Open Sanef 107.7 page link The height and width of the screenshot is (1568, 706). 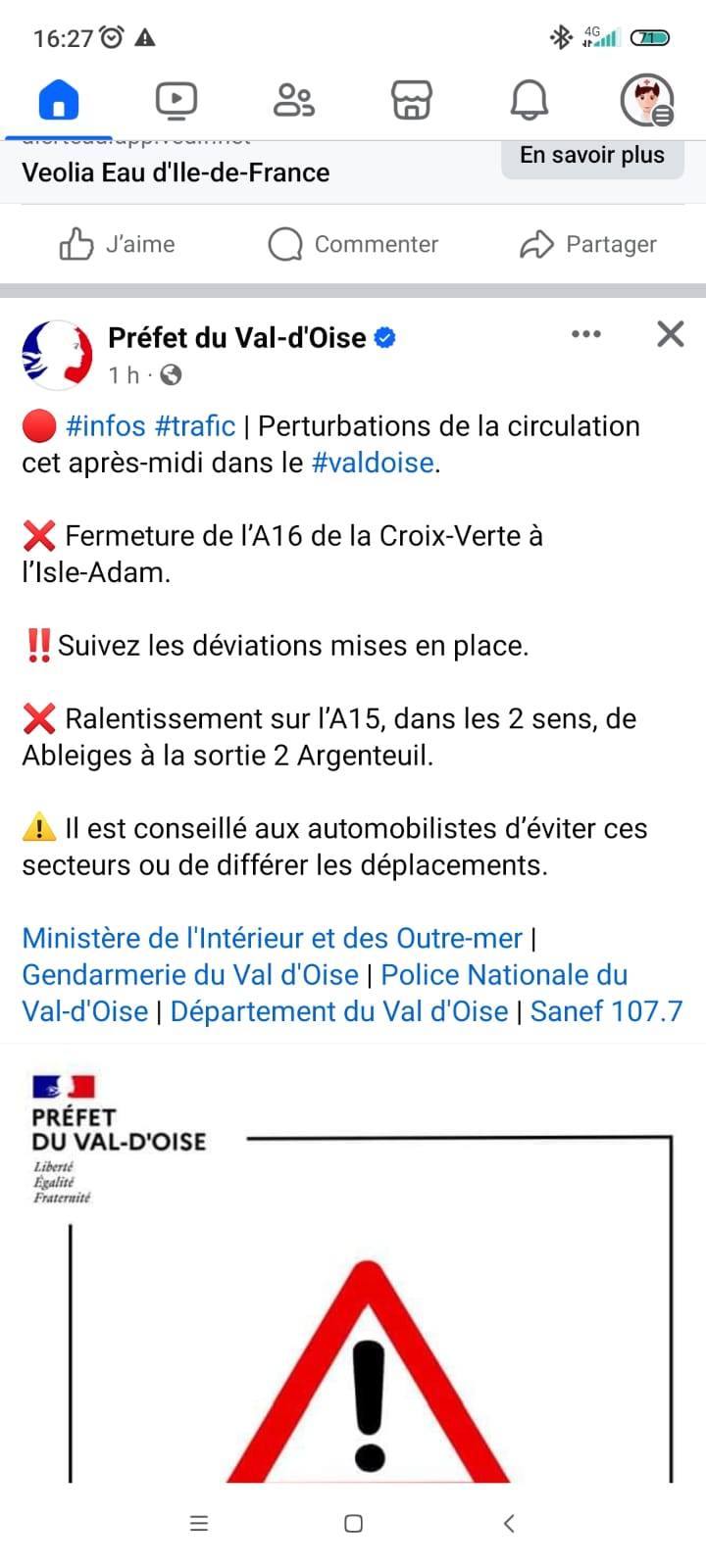606,1011
